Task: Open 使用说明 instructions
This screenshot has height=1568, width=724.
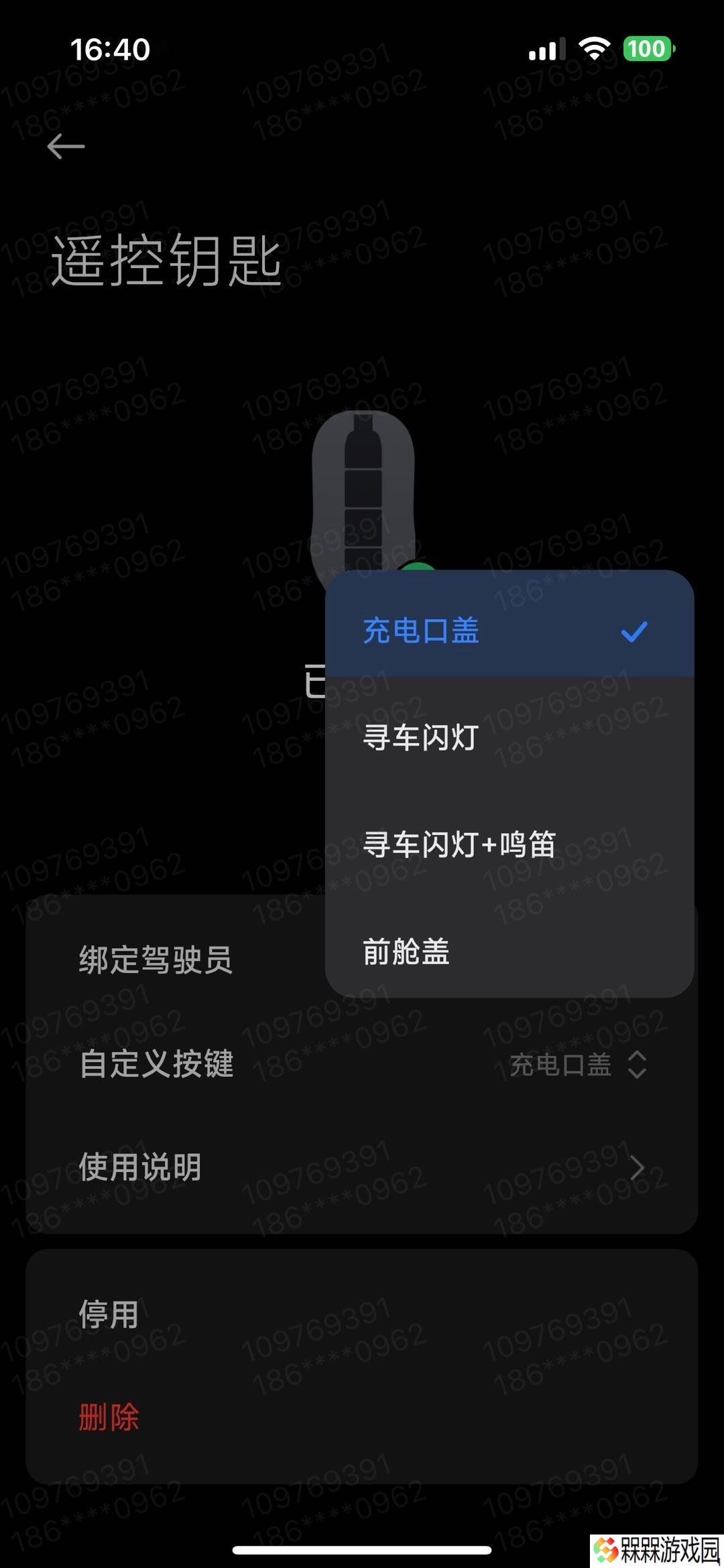Action: (x=362, y=1167)
